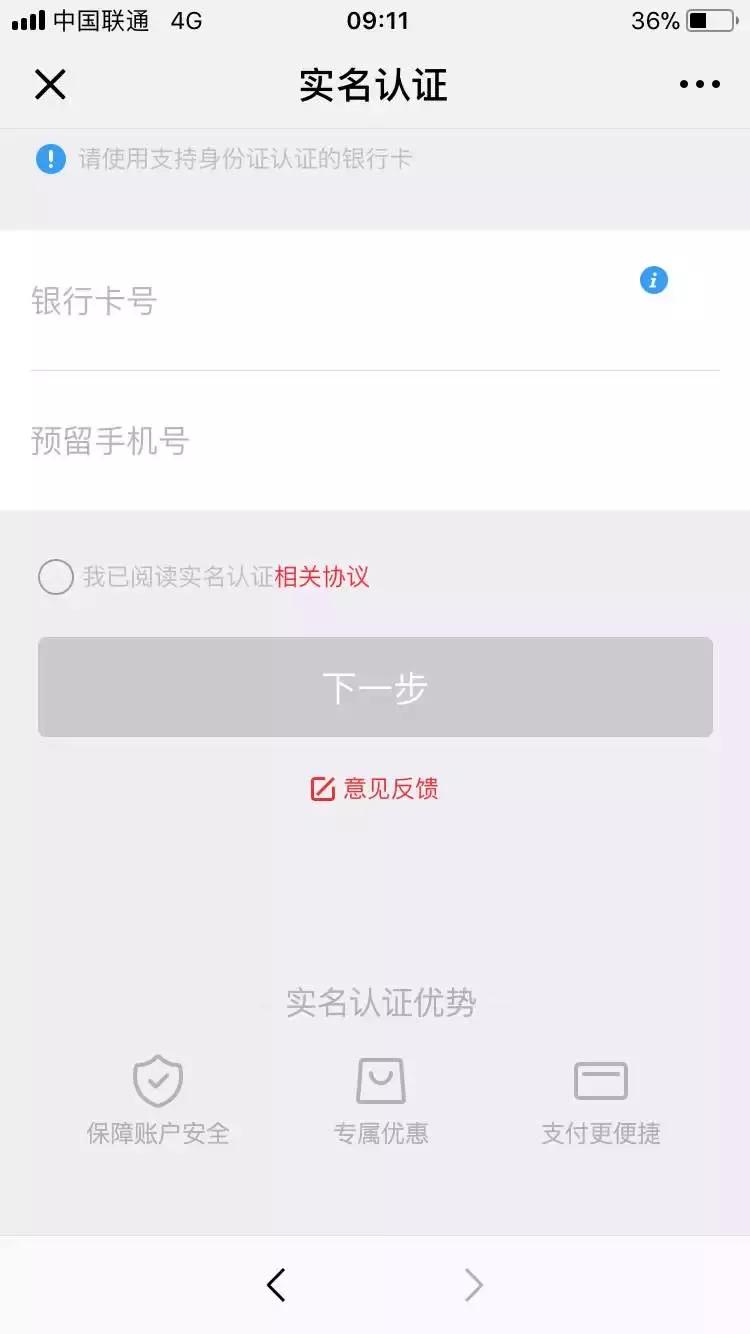Screen dimensions: 750x1334
Task: Select the shield icon for 保障账户安全
Action: [157, 1080]
